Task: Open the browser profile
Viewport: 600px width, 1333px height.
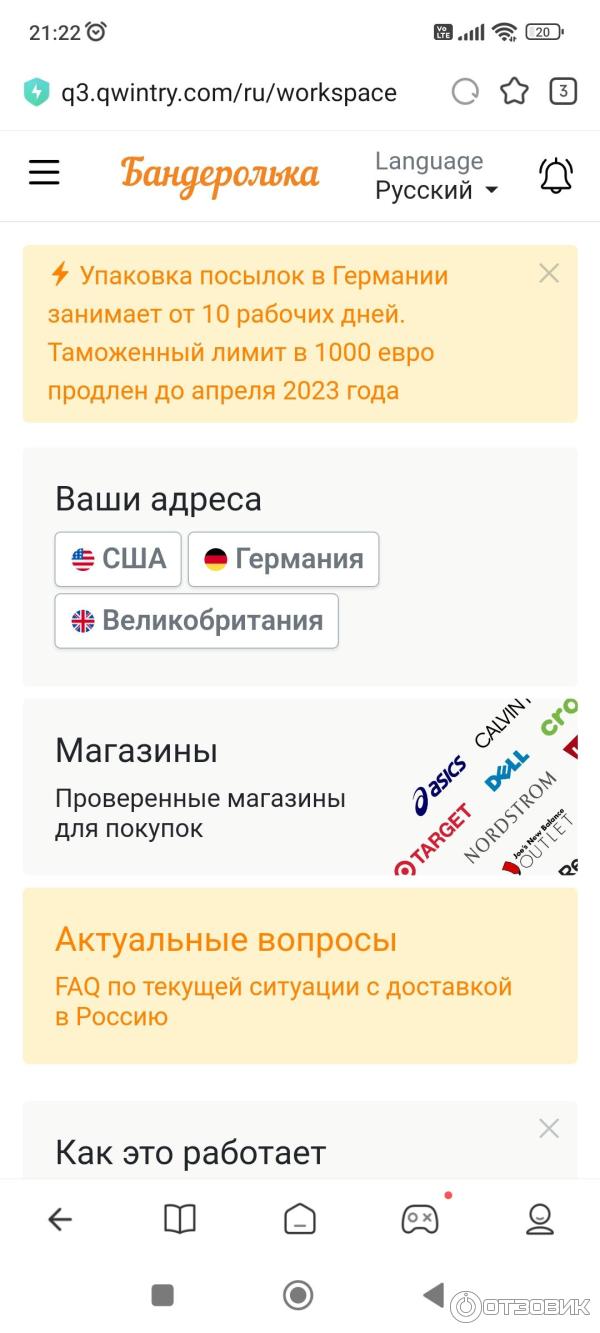Action: pyautogui.click(x=540, y=1218)
